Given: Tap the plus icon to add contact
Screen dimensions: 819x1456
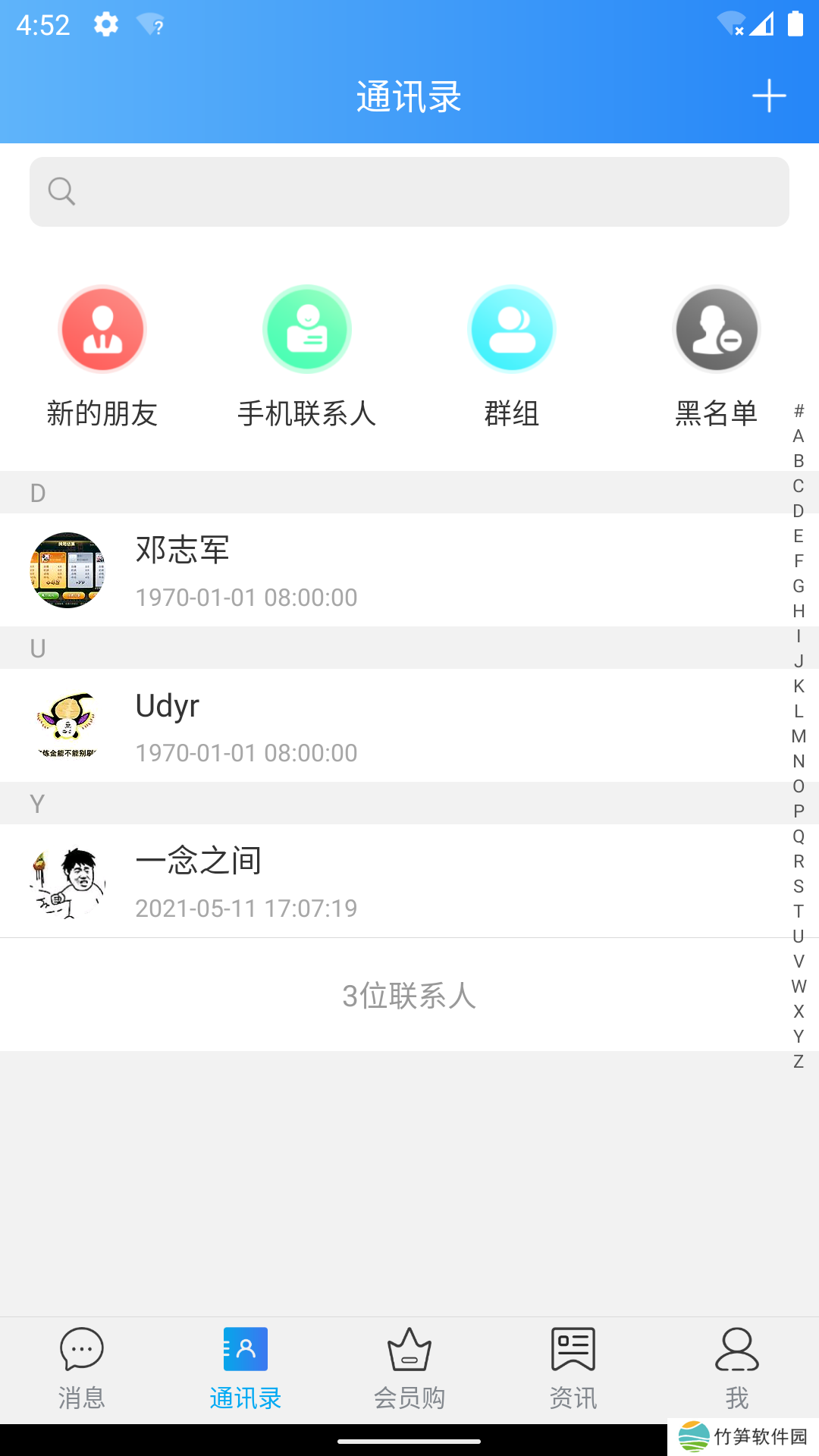Looking at the screenshot, I should (x=768, y=96).
